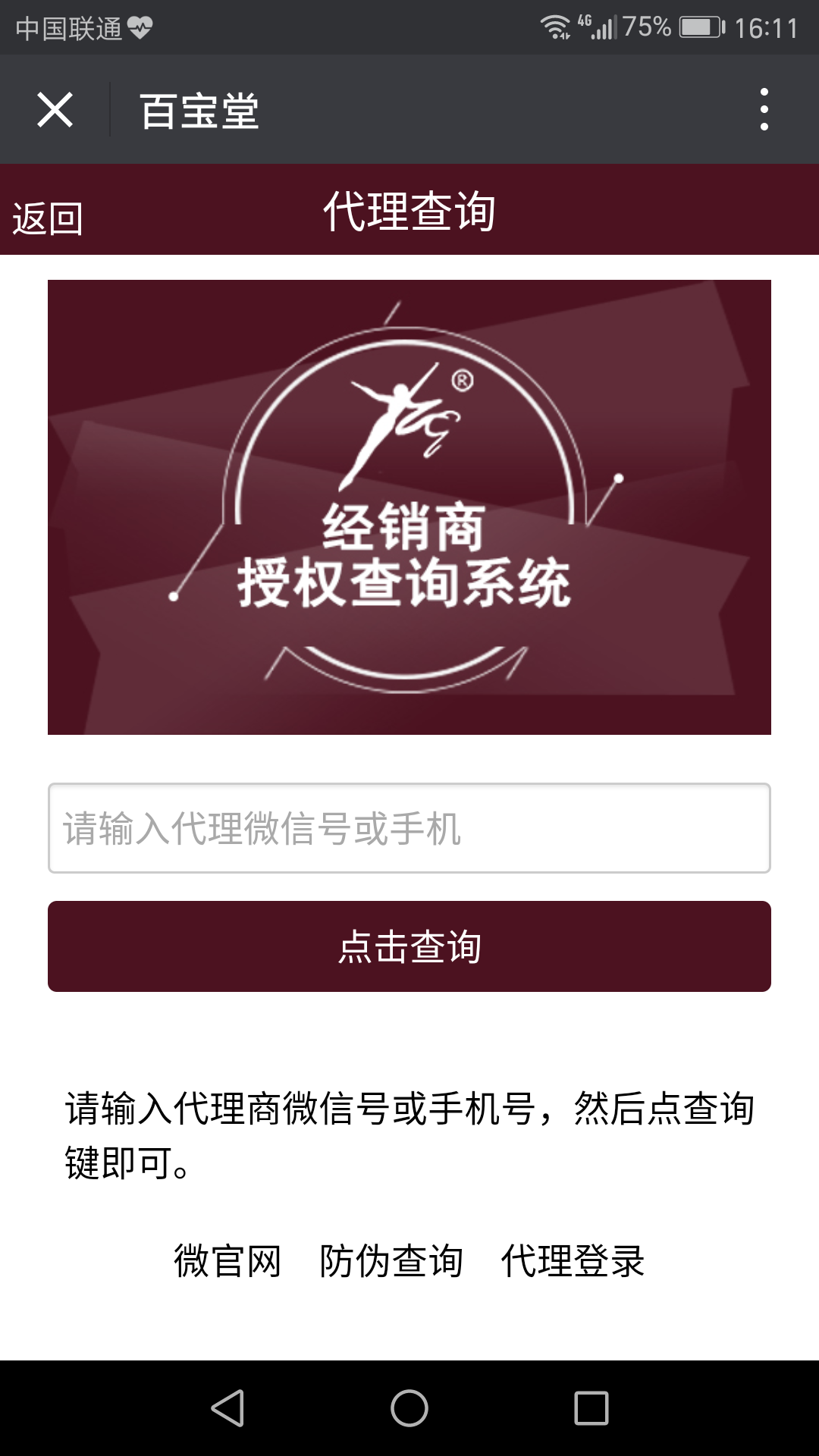Screen dimensions: 819x1456
Task: Open the 微官网 link
Action: 227,1261
